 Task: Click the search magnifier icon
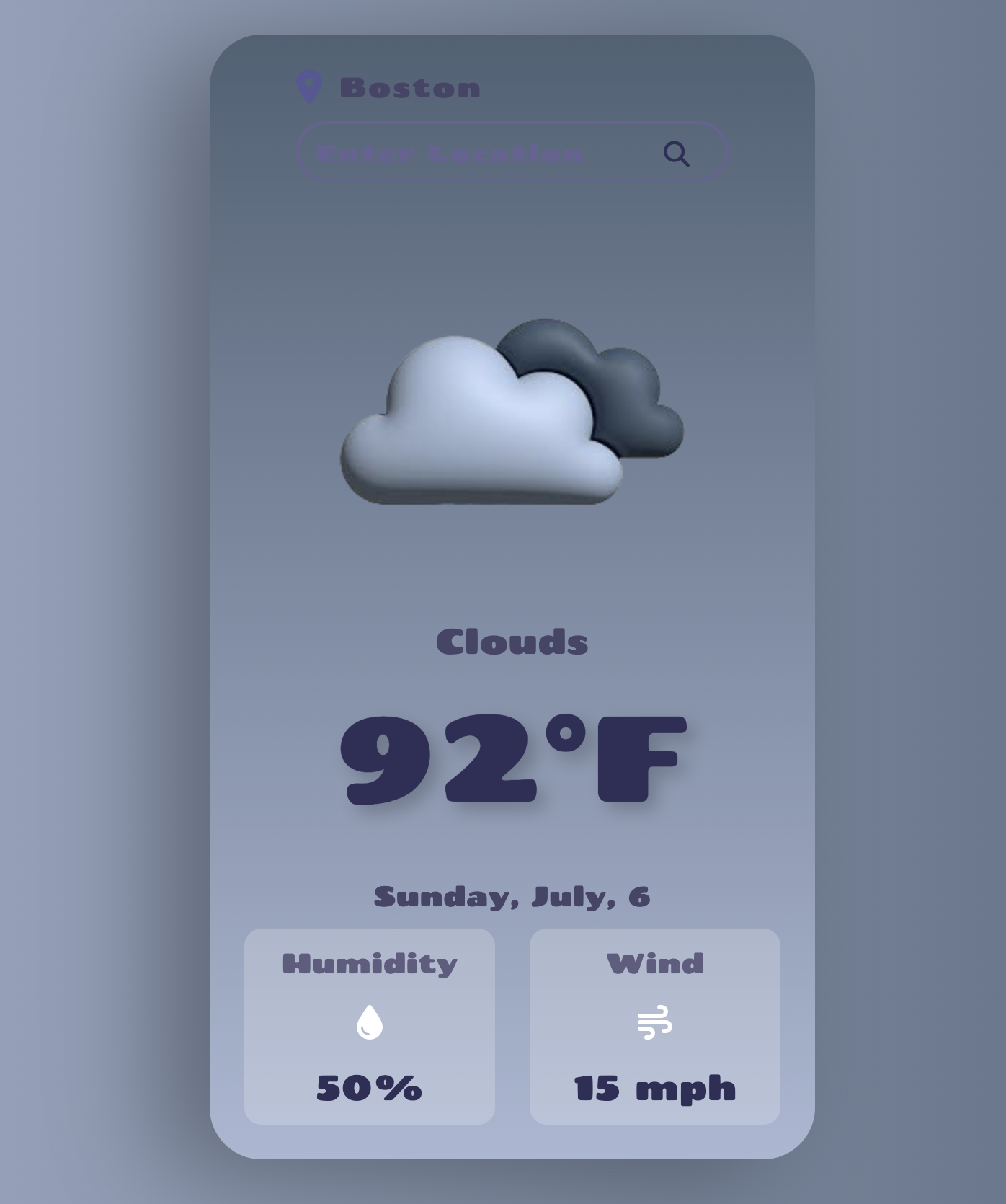[678, 153]
